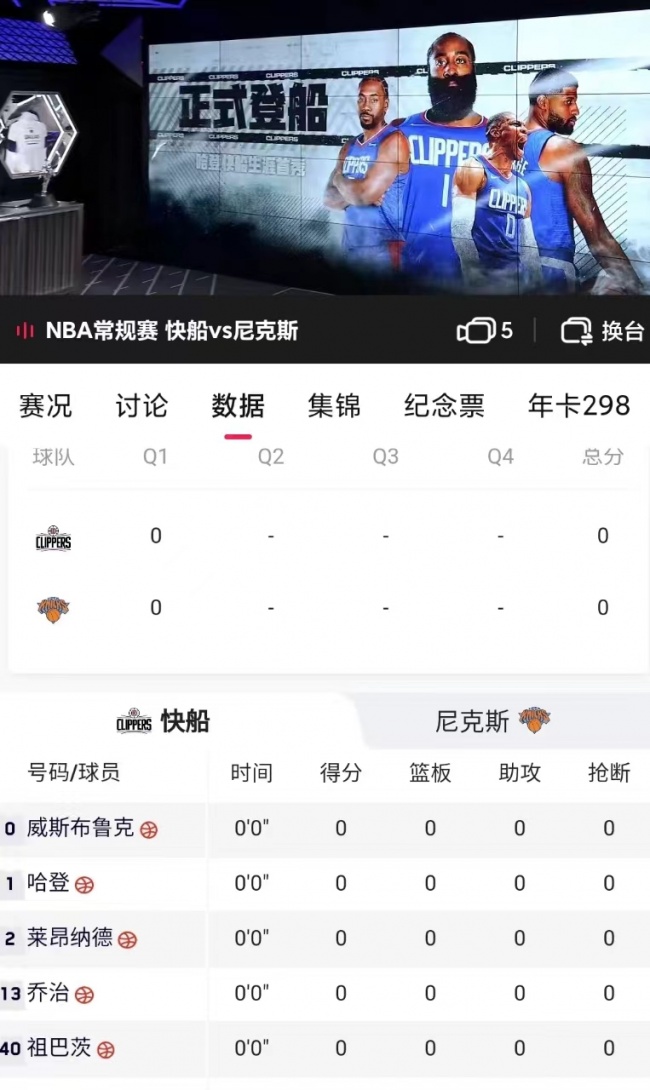Show the 快船 team player stats
Screen dimensions: 650x1090
tap(163, 721)
